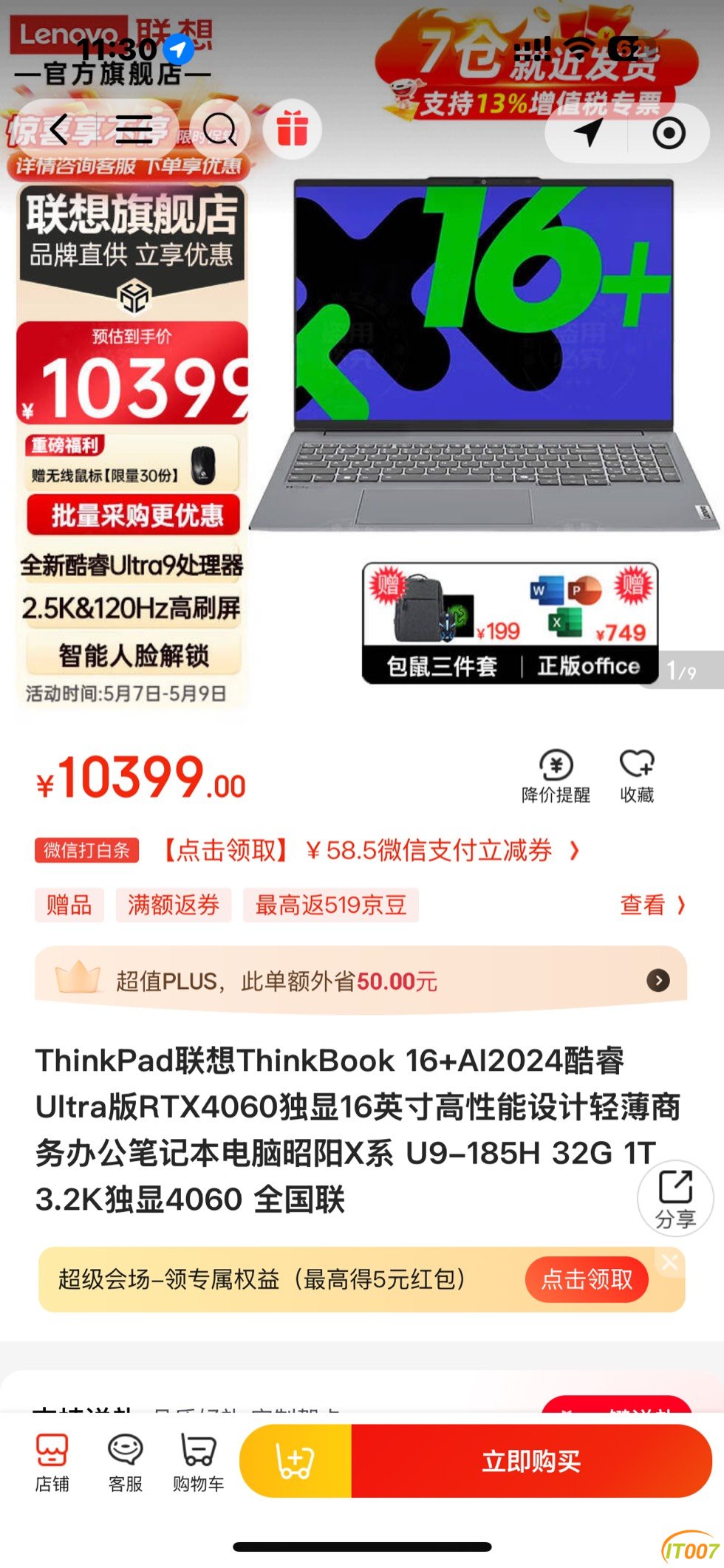
Task: Buy now with 立即购买
Action: pos(531,1461)
